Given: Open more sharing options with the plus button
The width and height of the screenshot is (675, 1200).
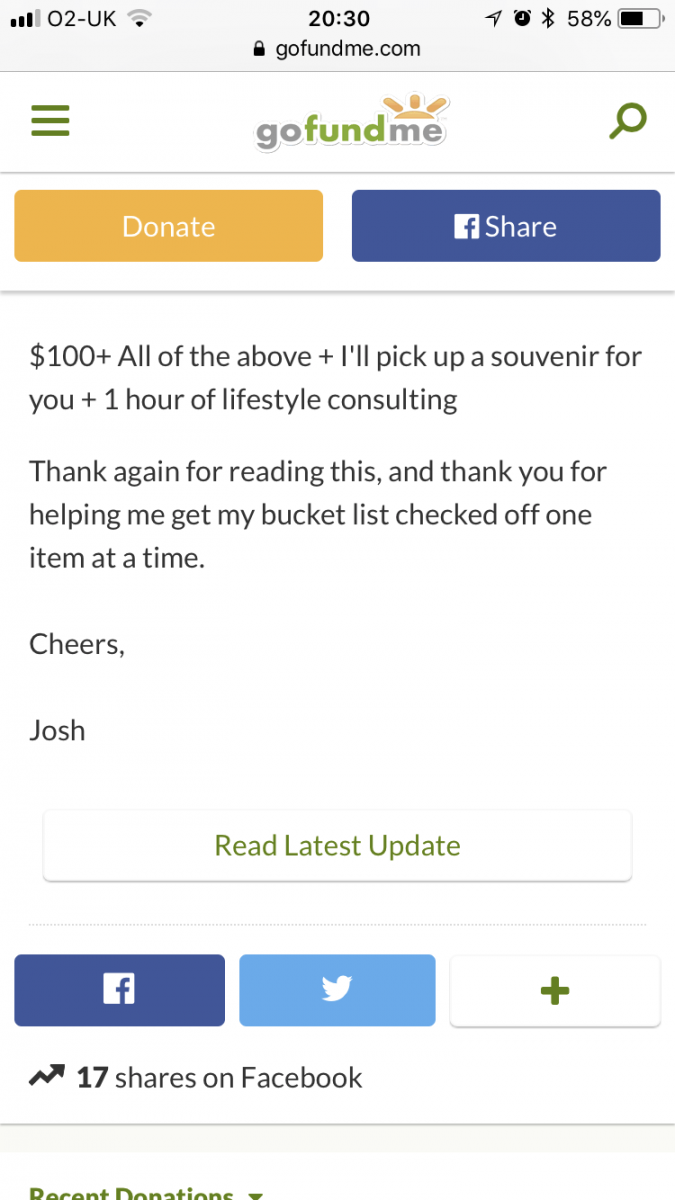Looking at the screenshot, I should pyautogui.click(x=555, y=990).
